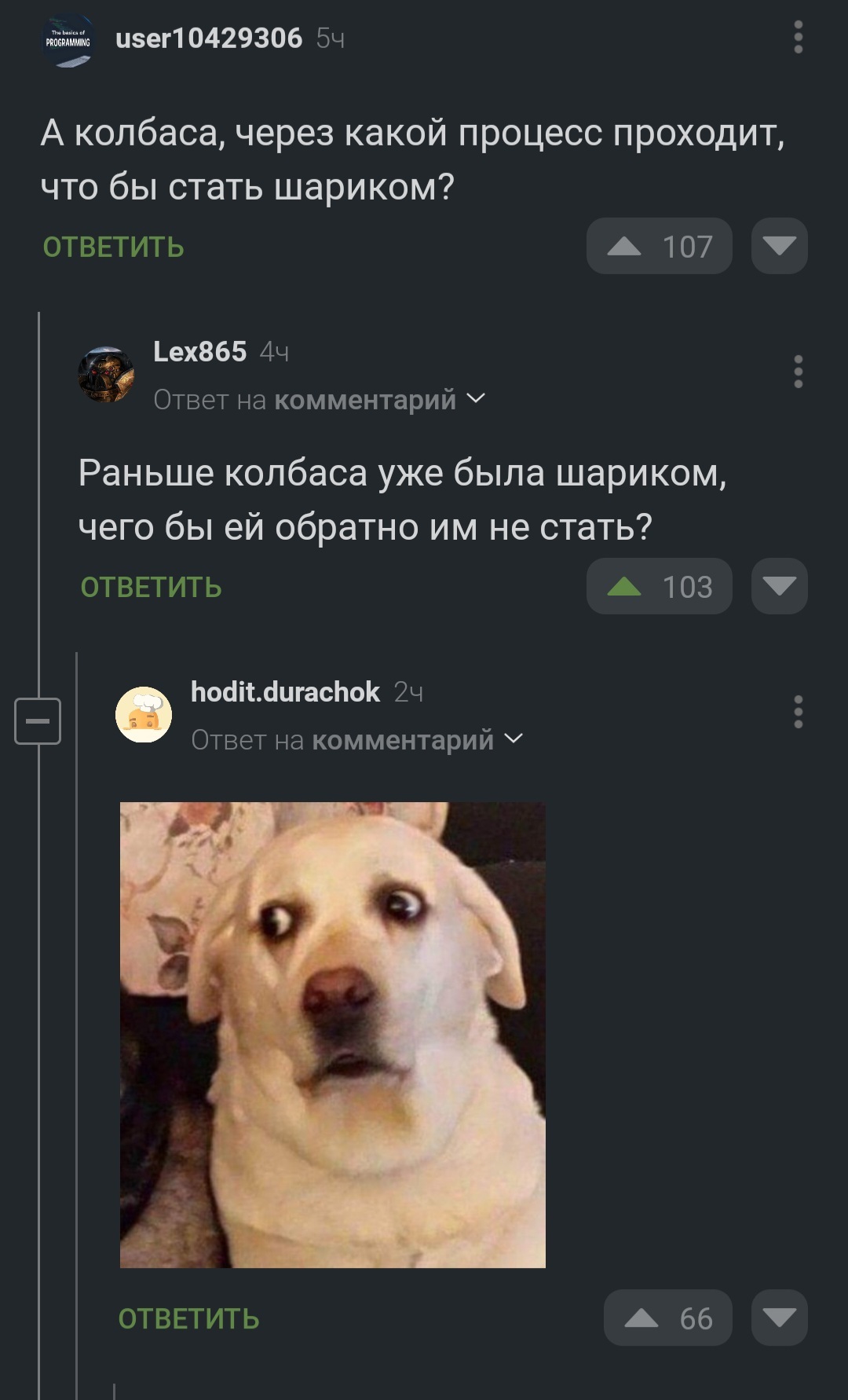848x1400 pixels.
Task: Reply to hodit.durachok's comment
Action: 188,1319
